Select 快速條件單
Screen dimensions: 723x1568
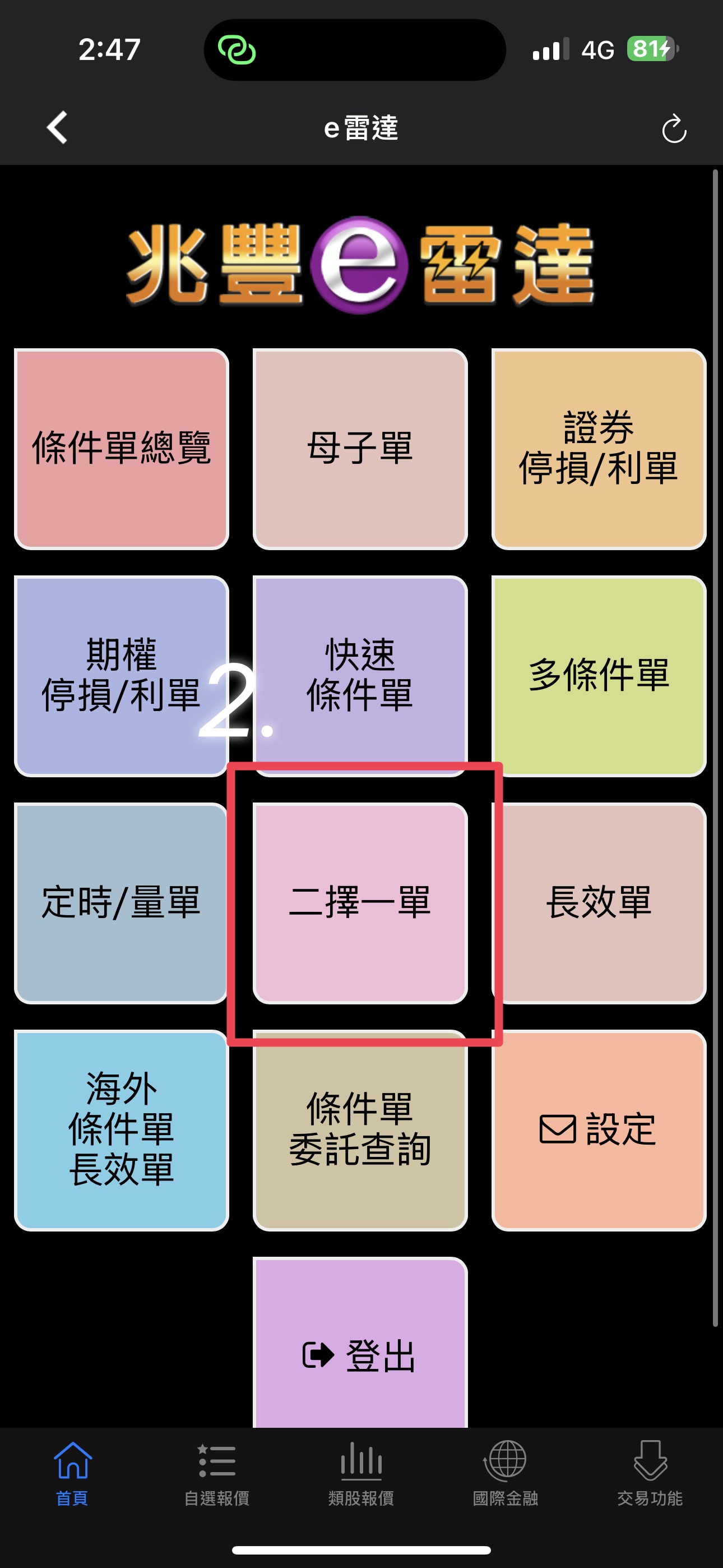pos(360,676)
